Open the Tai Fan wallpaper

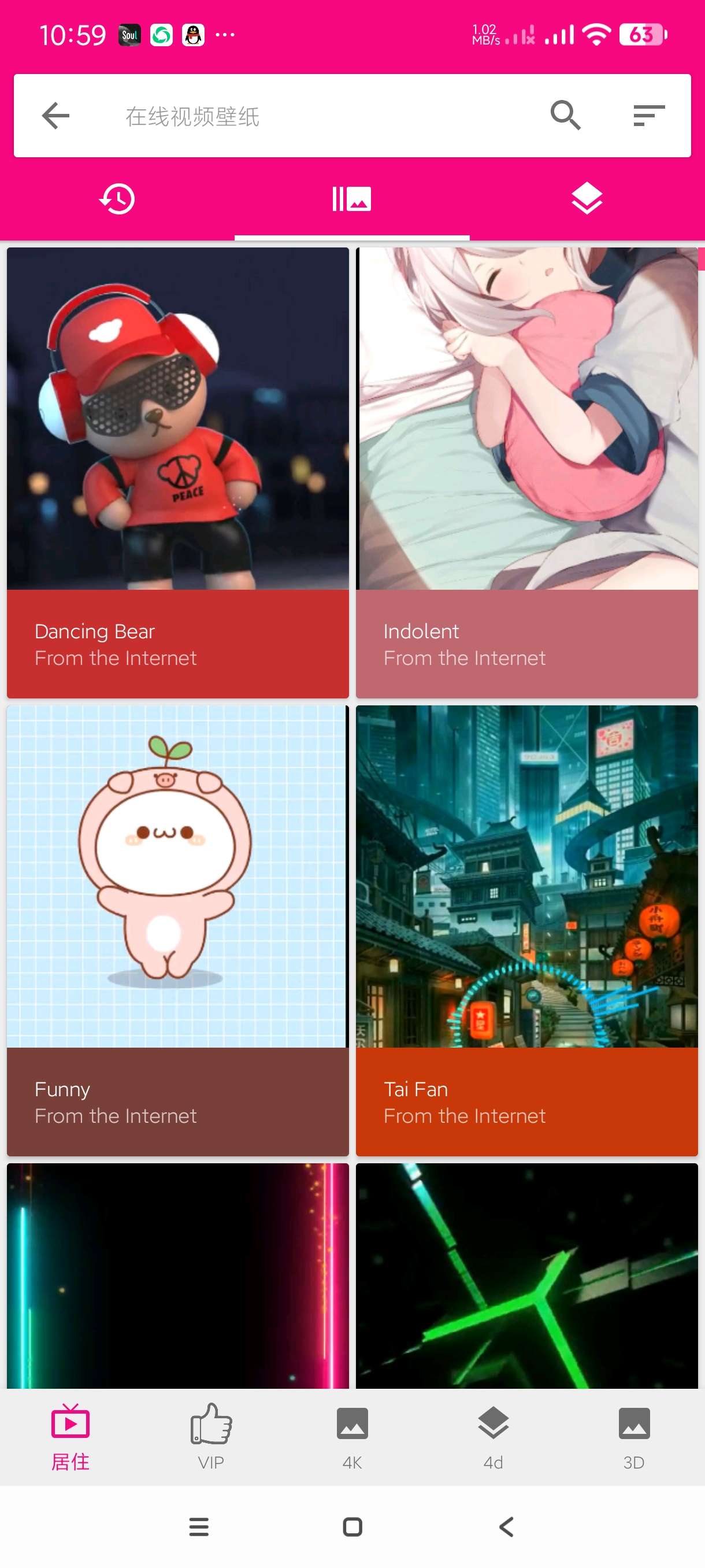[x=527, y=930]
